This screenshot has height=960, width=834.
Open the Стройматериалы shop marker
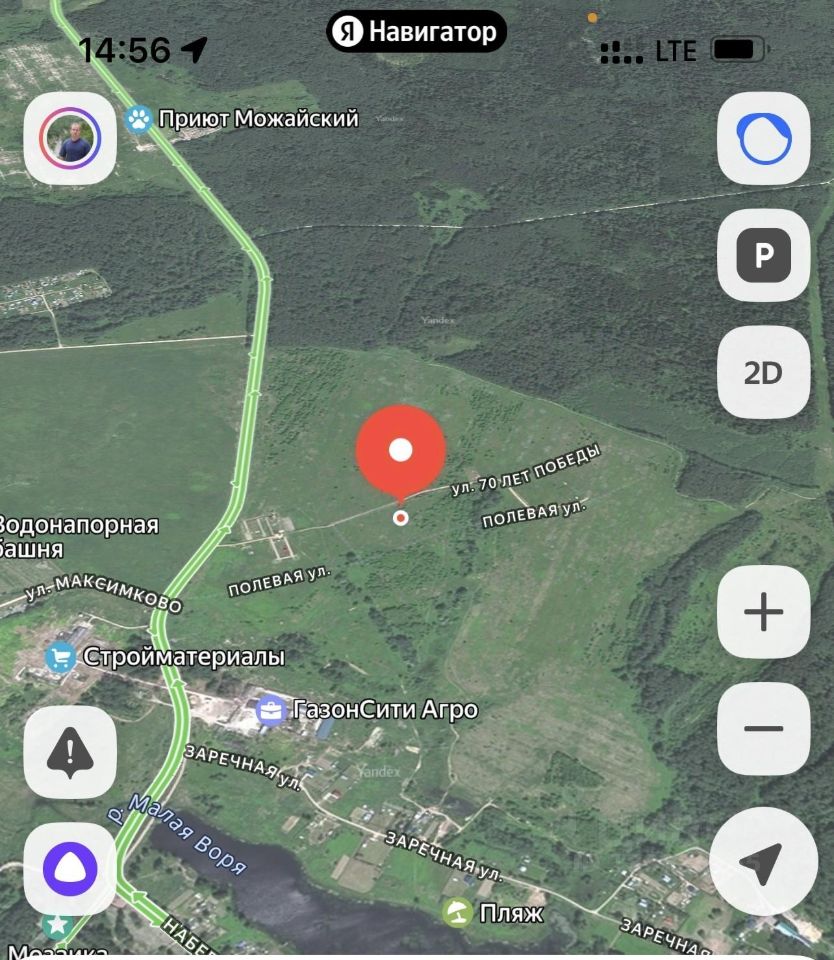pos(62,657)
